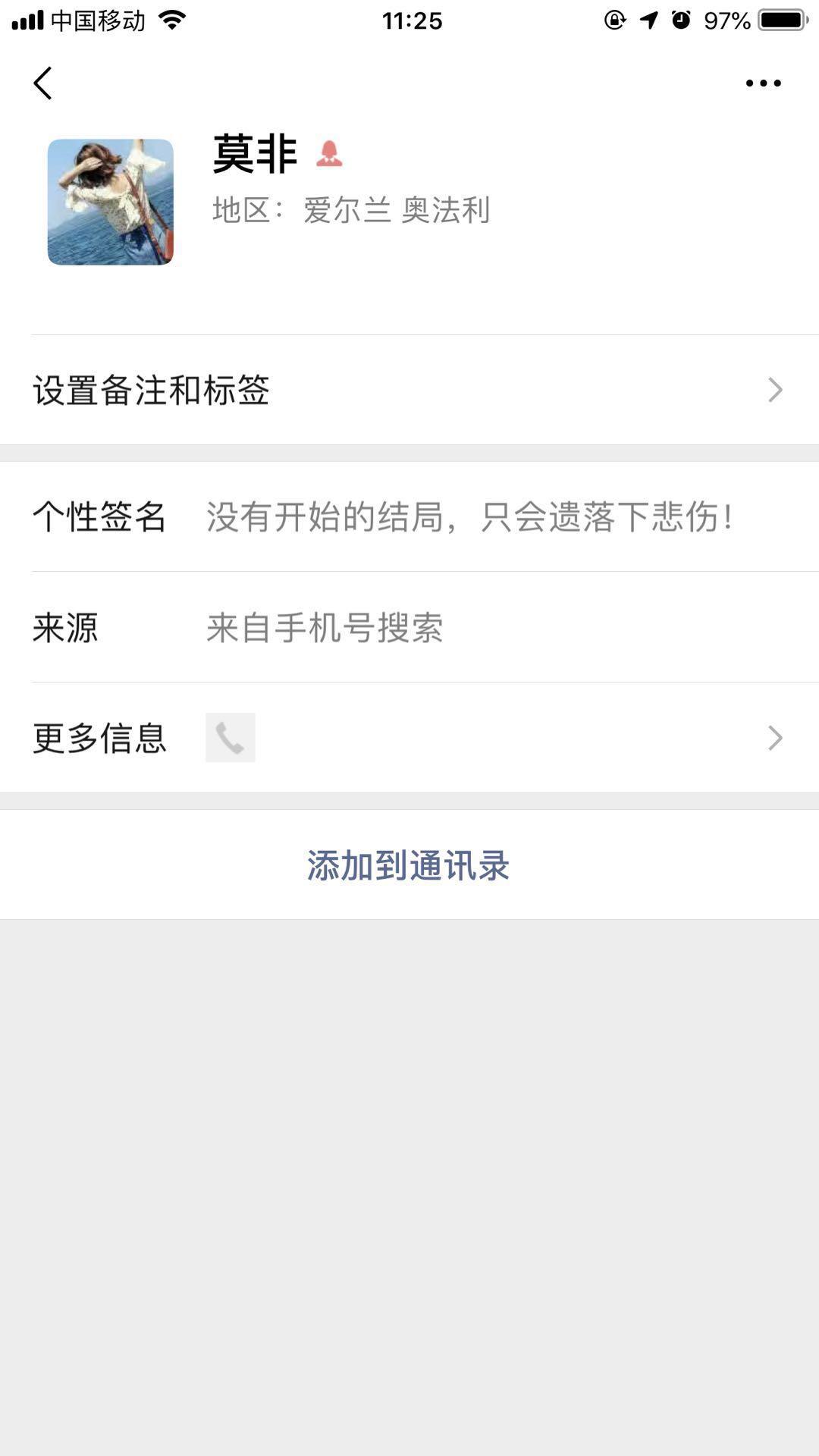Open the three-dot more options menu
Screen dimensions: 819x1456
763,83
